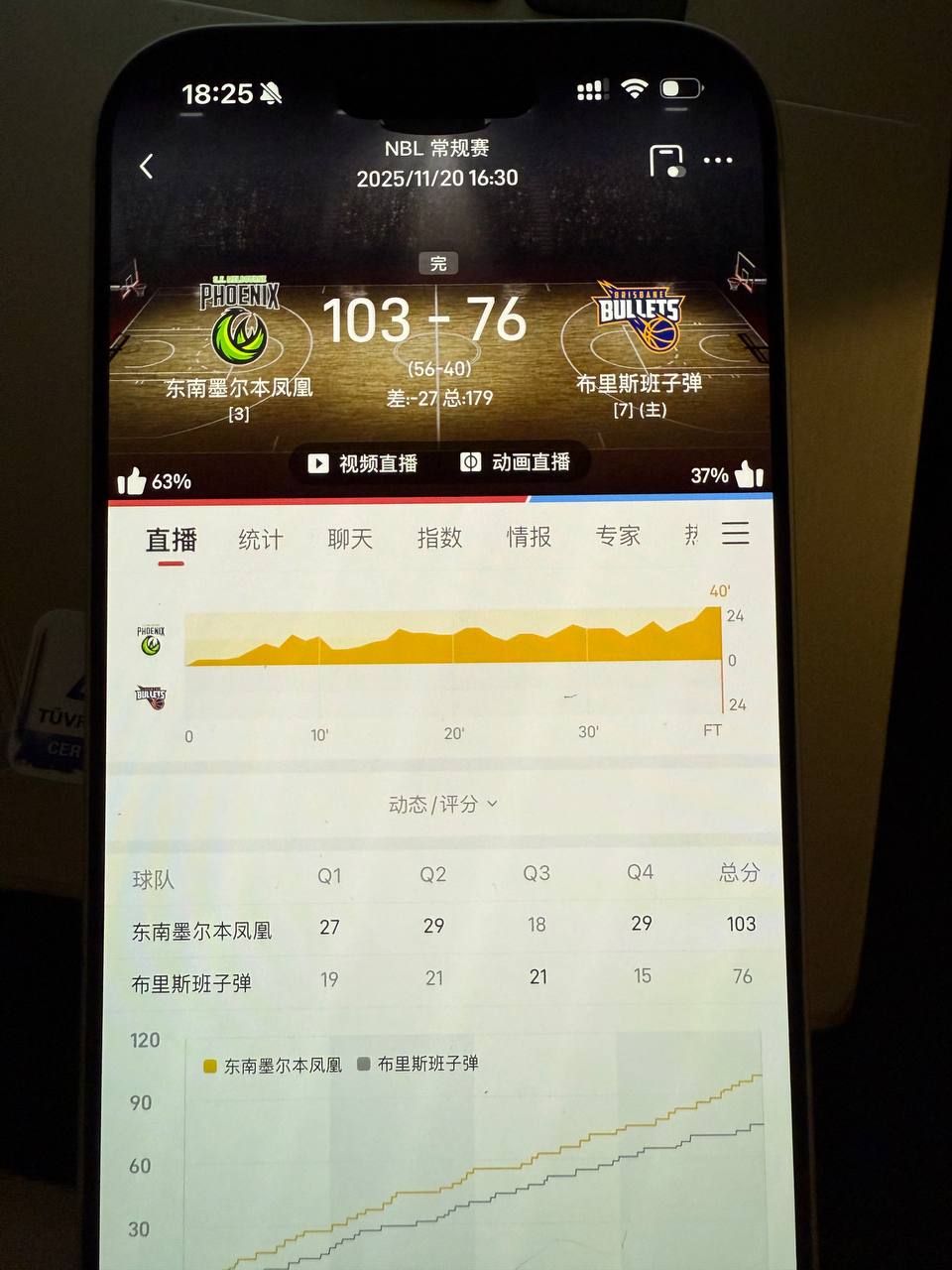
Task: Open 动画直播 animated live view
Action: (x=516, y=462)
